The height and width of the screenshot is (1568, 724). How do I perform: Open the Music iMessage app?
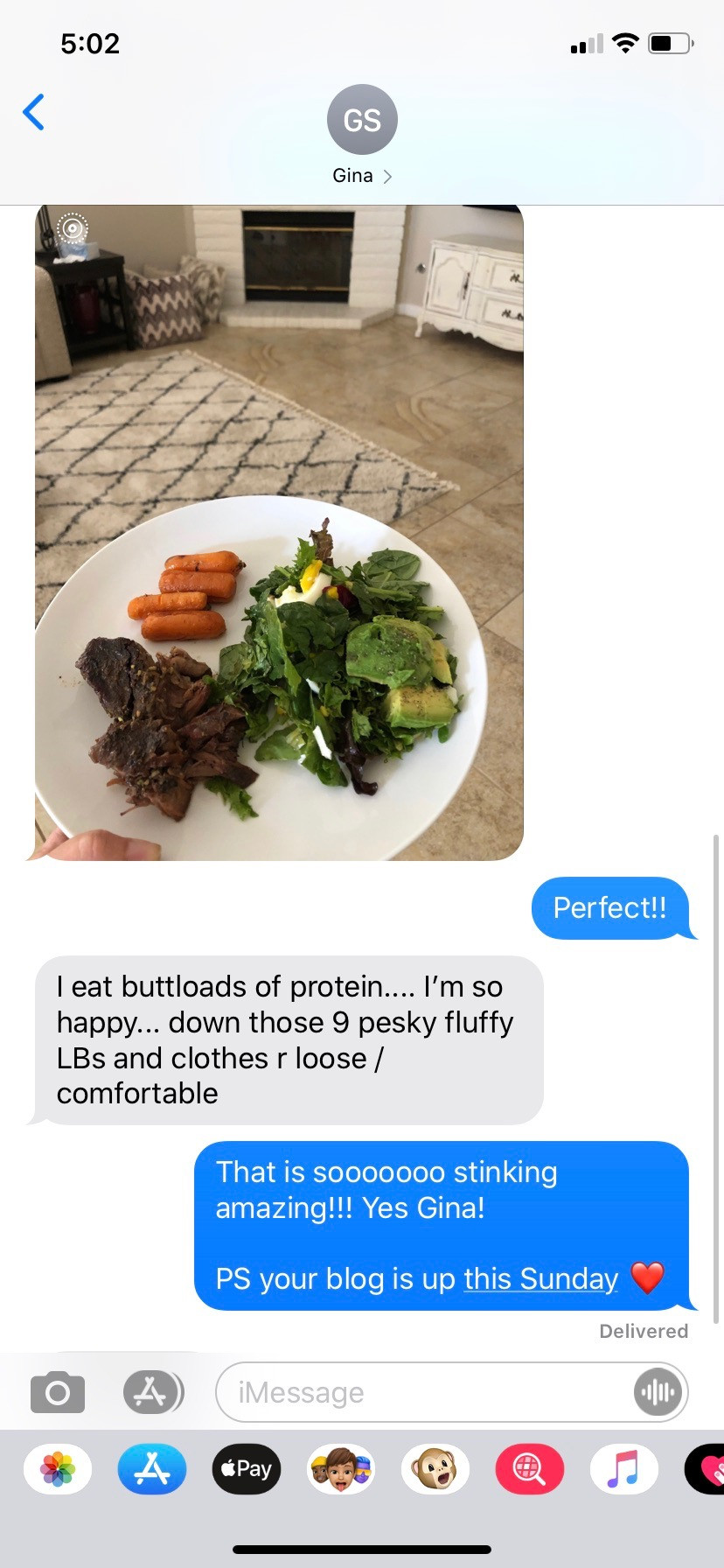point(624,1468)
